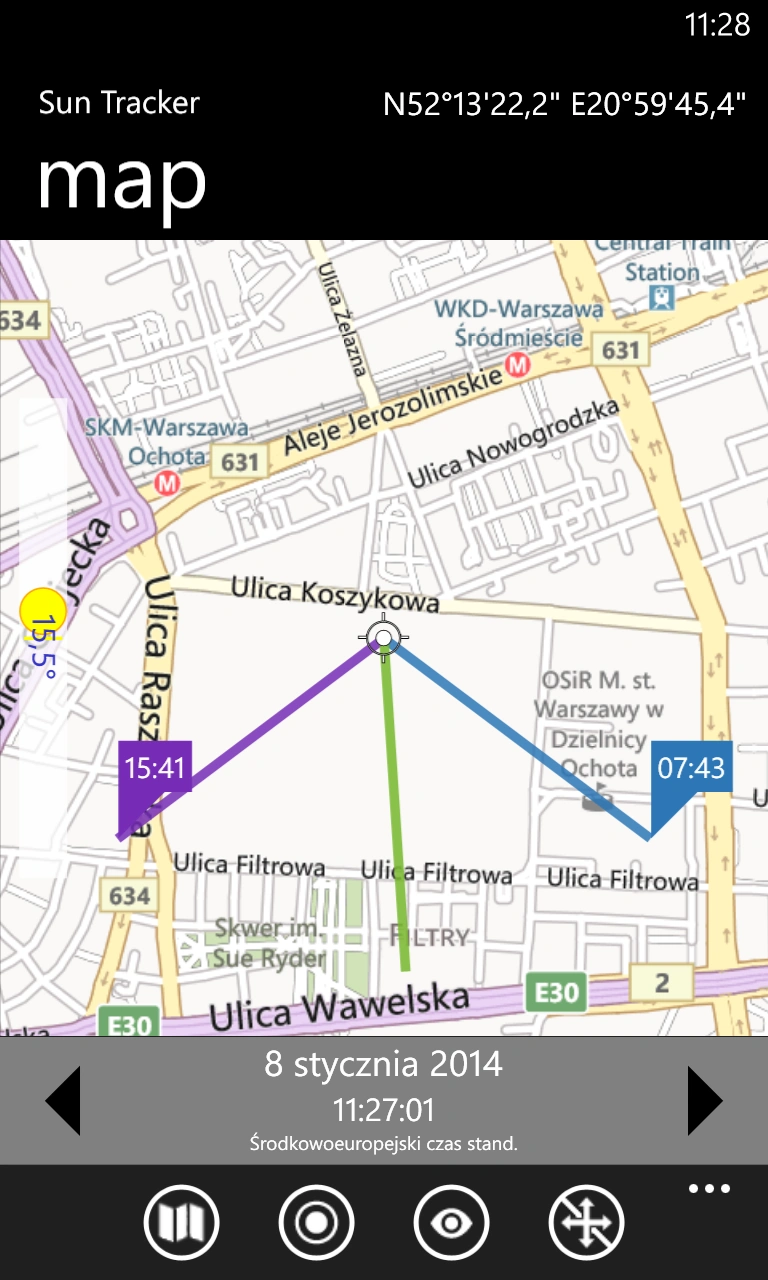Image resolution: width=768 pixels, height=1280 pixels.
Task: Open the map view icon
Action: 181,1222
